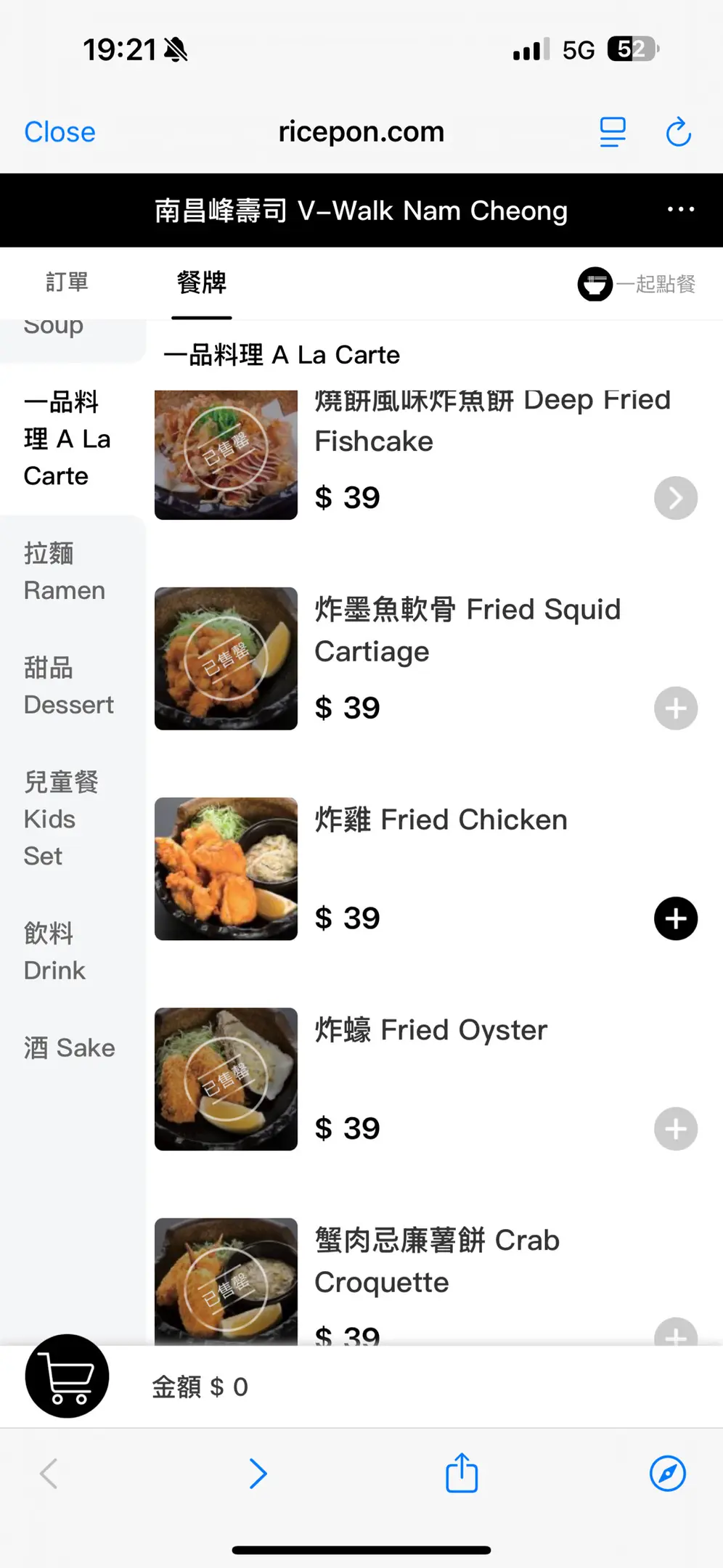Close the in-app browser
Image resolution: width=723 pixels, height=1568 pixels.
(x=60, y=132)
